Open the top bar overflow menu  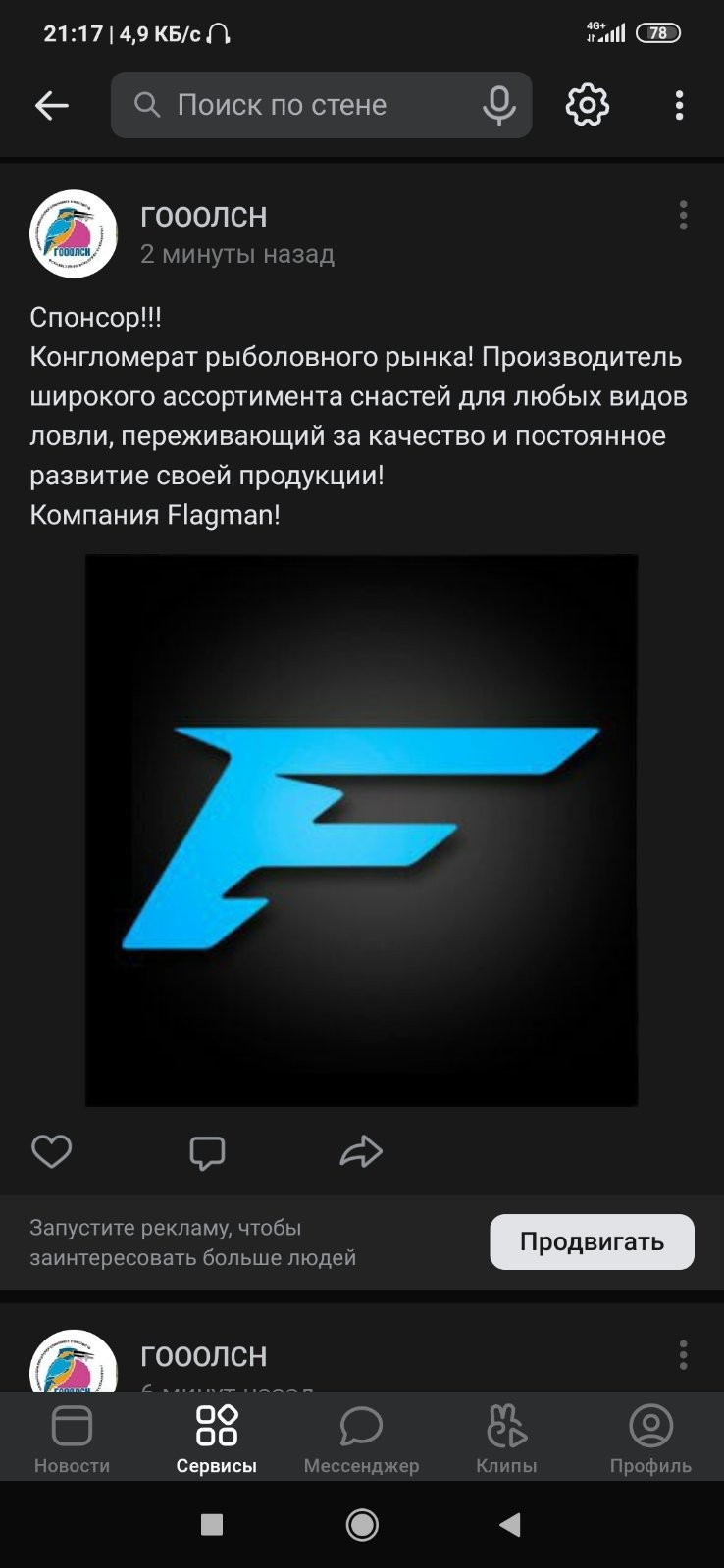click(x=679, y=105)
